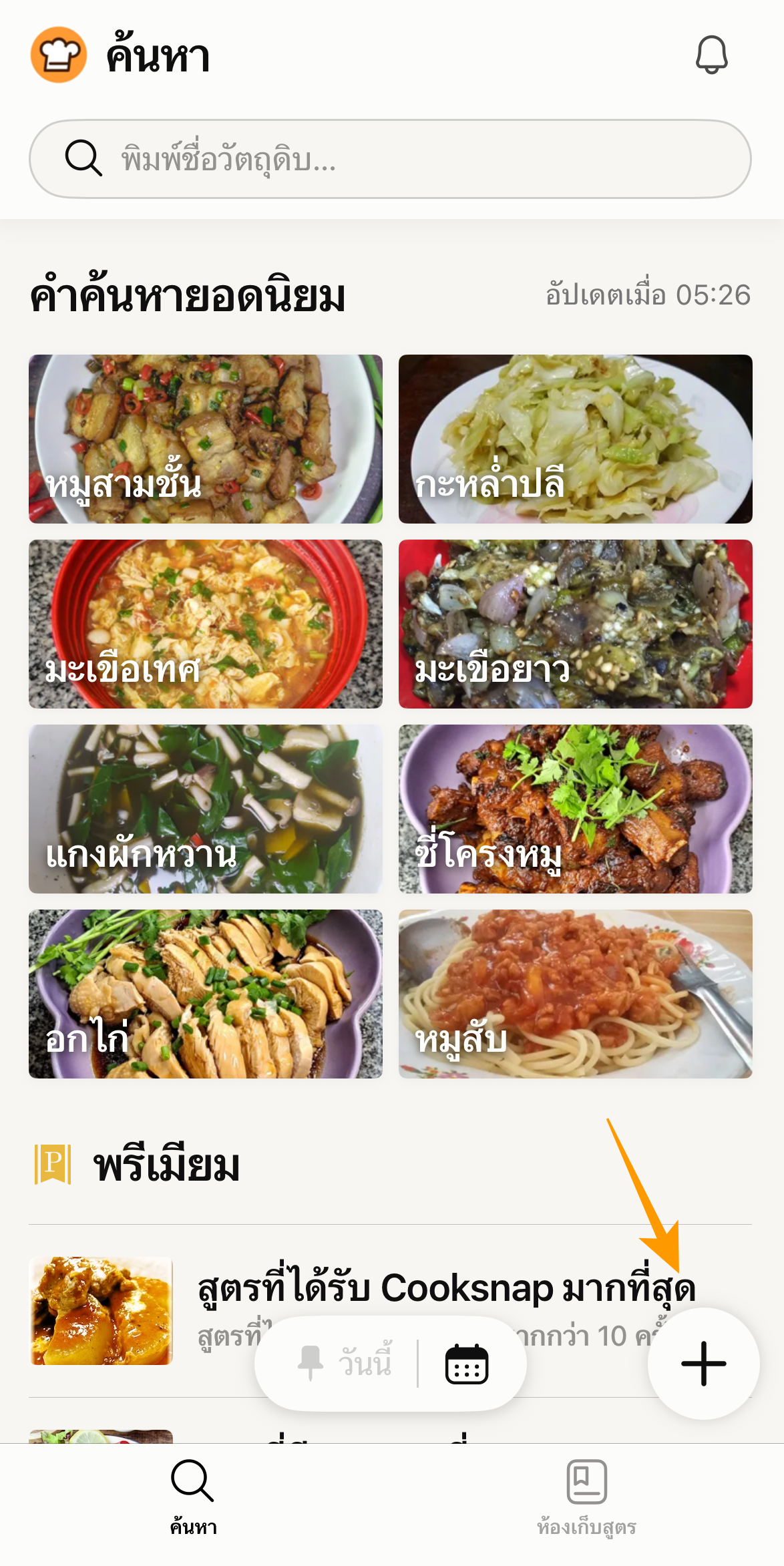Image resolution: width=784 pixels, height=1566 pixels.
Task: Tap the Cookpad chef hat icon
Action: click(x=59, y=55)
